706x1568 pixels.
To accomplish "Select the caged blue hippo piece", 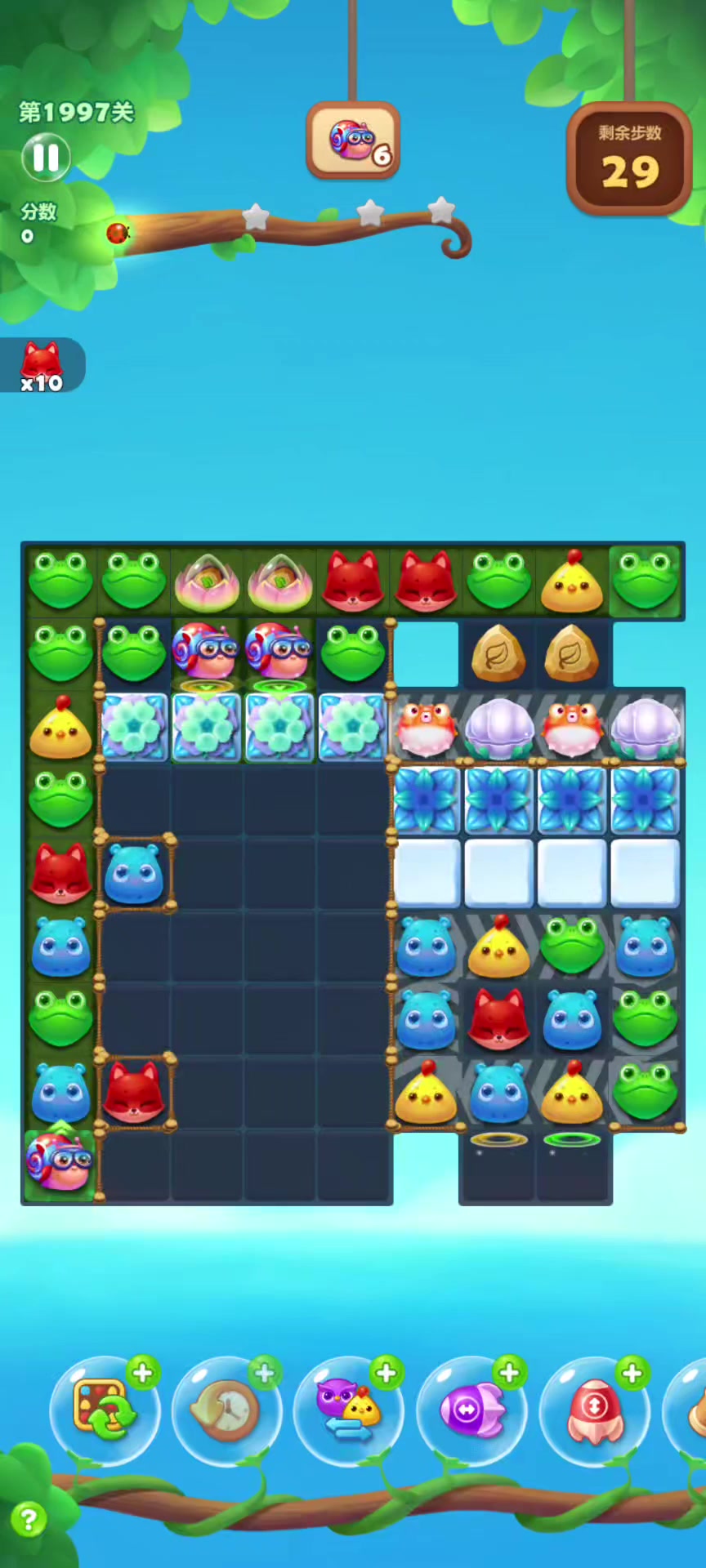I will (135, 874).
